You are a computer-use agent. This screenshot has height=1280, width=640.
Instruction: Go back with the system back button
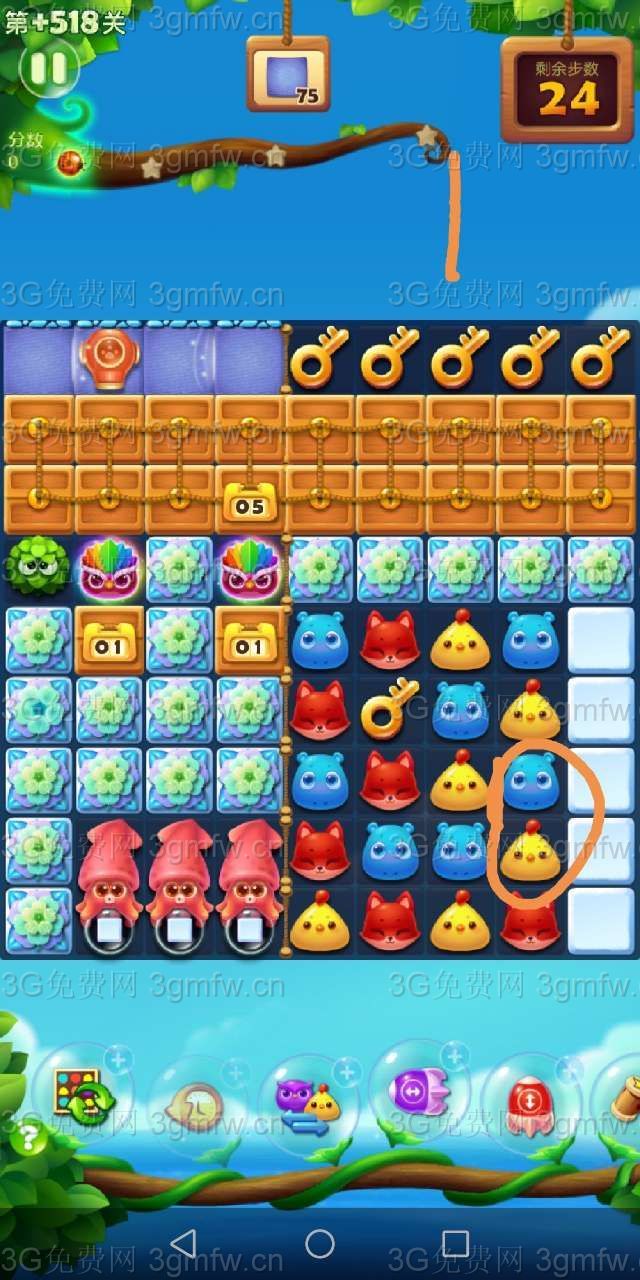[x=183, y=1243]
